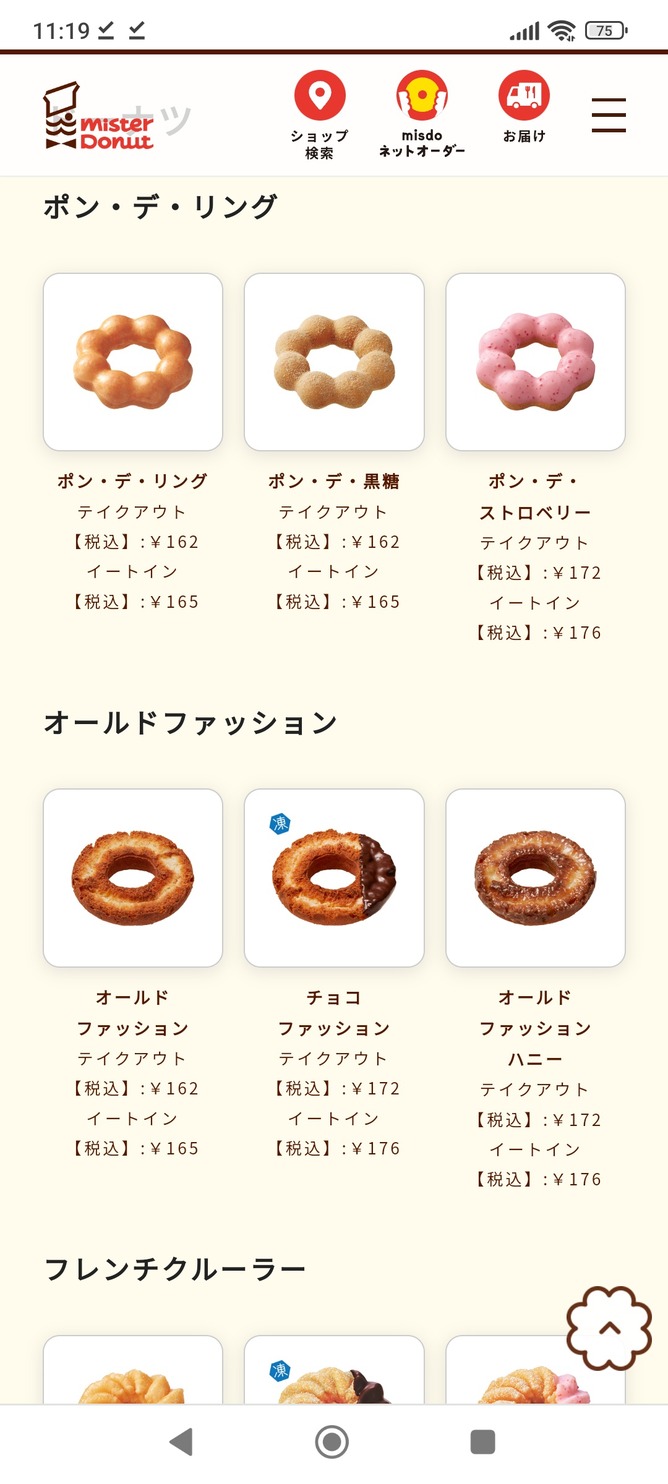Viewport: 668px width, 1484px height.
Task: Open the オールドファッション ハニー card
Action: tap(535, 877)
